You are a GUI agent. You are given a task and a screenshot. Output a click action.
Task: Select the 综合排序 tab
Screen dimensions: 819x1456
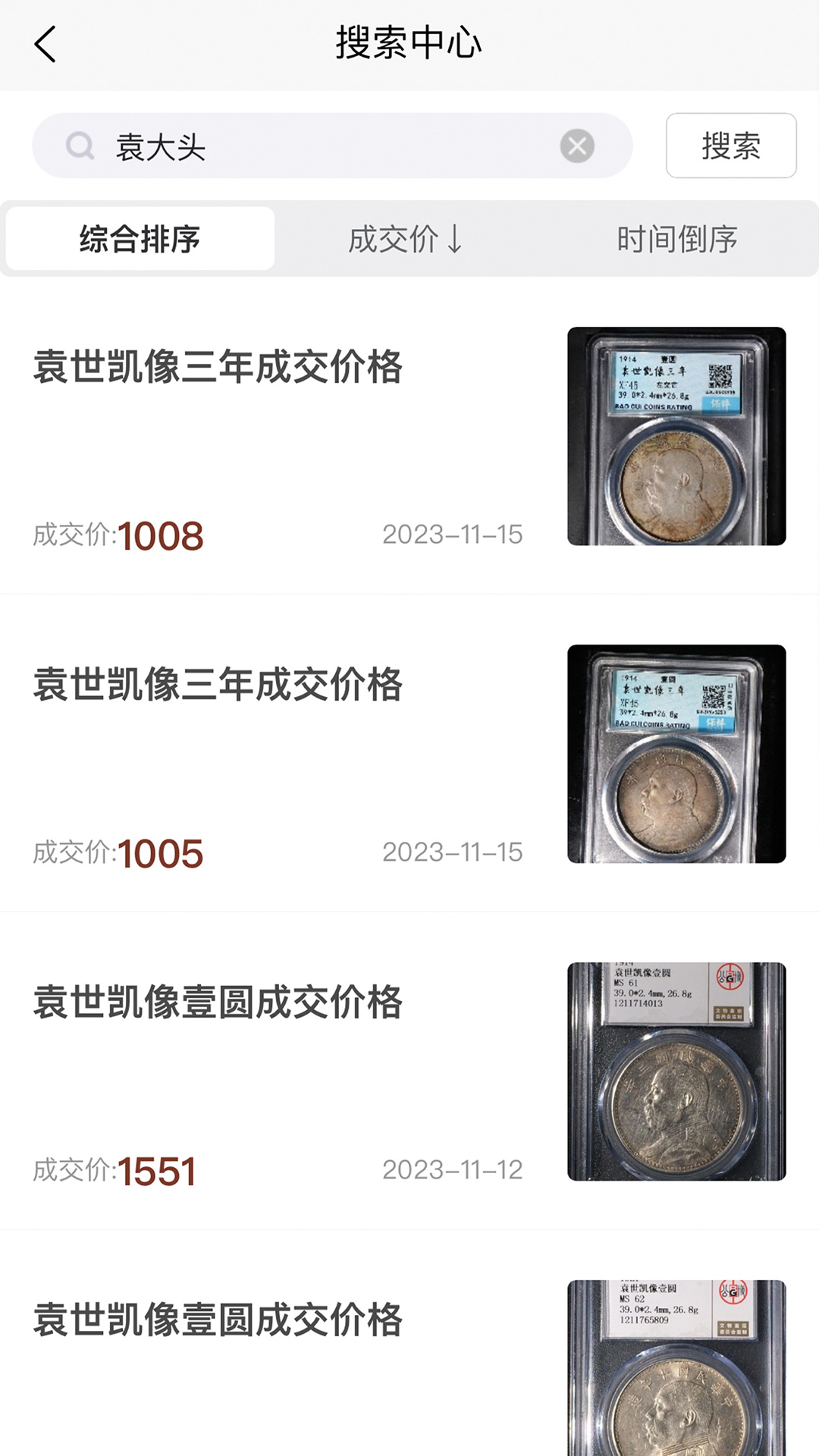[140, 239]
